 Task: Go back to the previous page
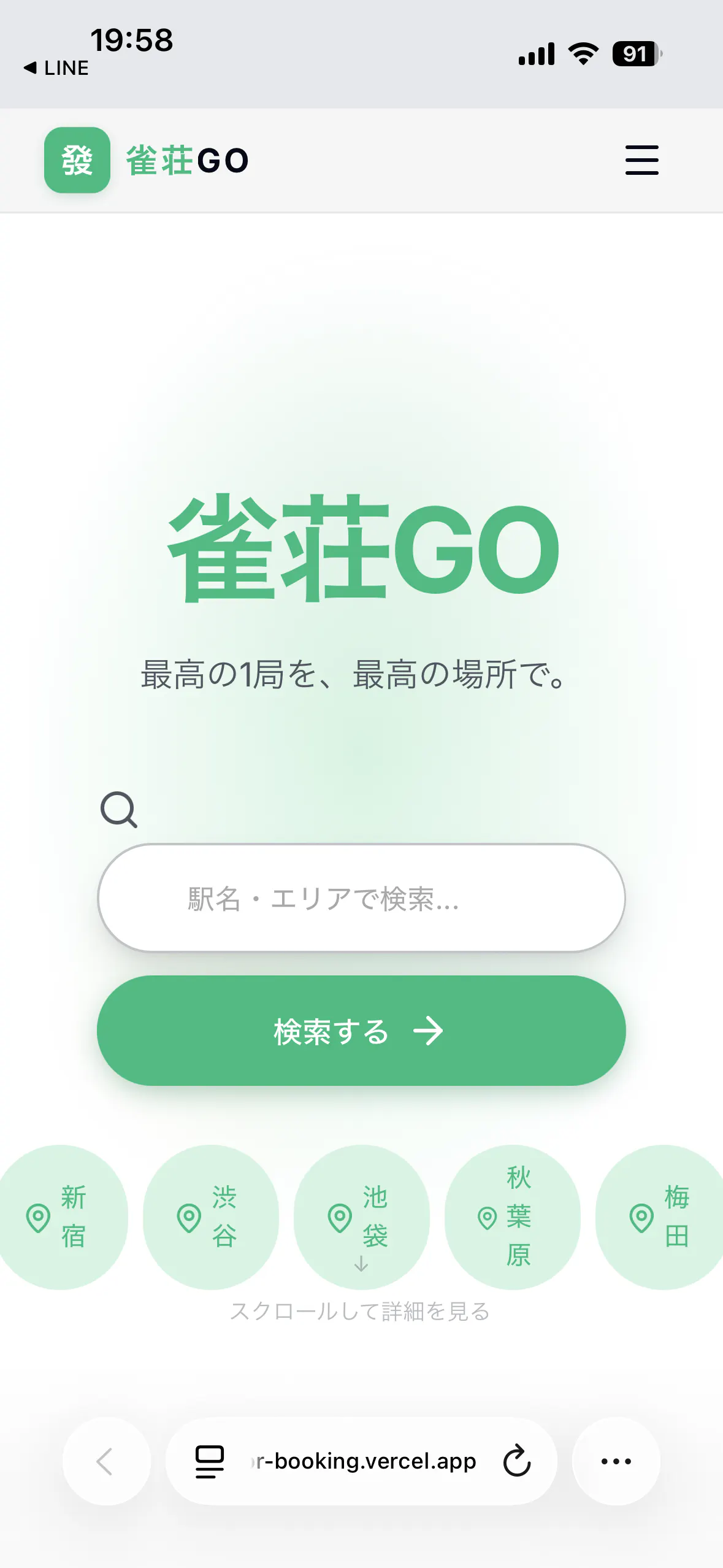106,1461
